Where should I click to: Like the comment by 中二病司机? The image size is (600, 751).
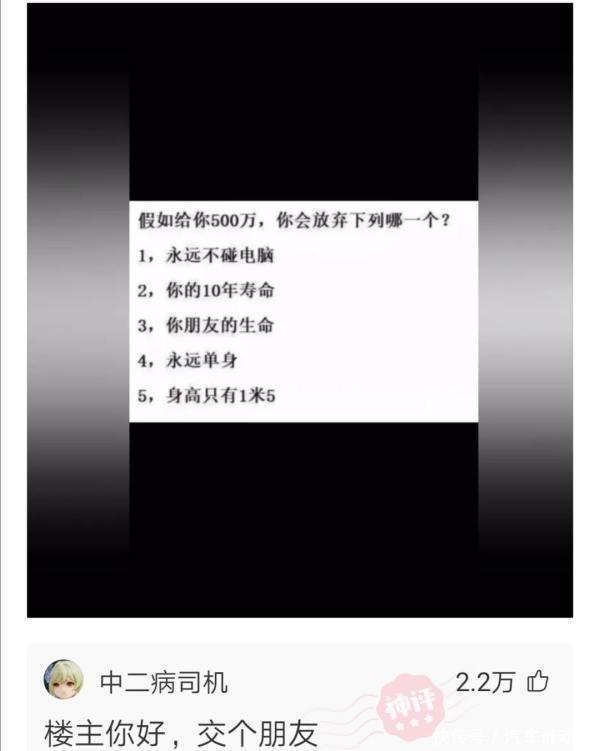[538, 682]
